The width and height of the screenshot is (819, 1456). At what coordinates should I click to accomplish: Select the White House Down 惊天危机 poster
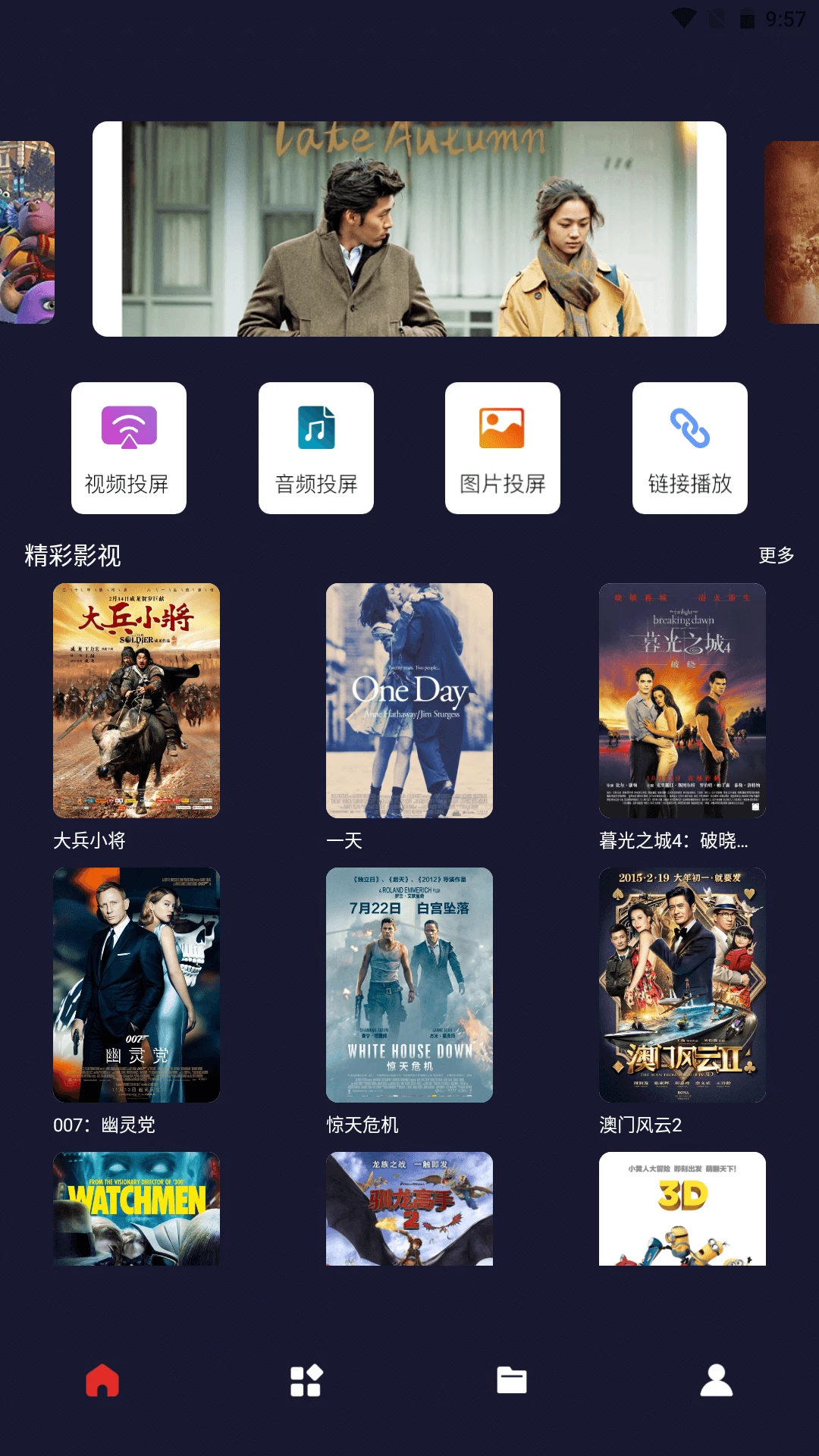[409, 986]
